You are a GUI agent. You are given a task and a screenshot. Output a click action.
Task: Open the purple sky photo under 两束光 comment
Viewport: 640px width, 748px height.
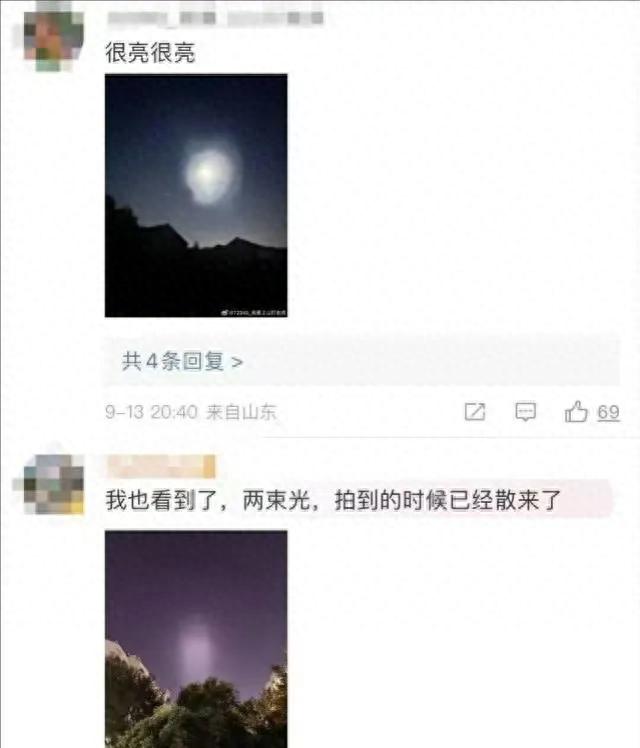click(196, 638)
